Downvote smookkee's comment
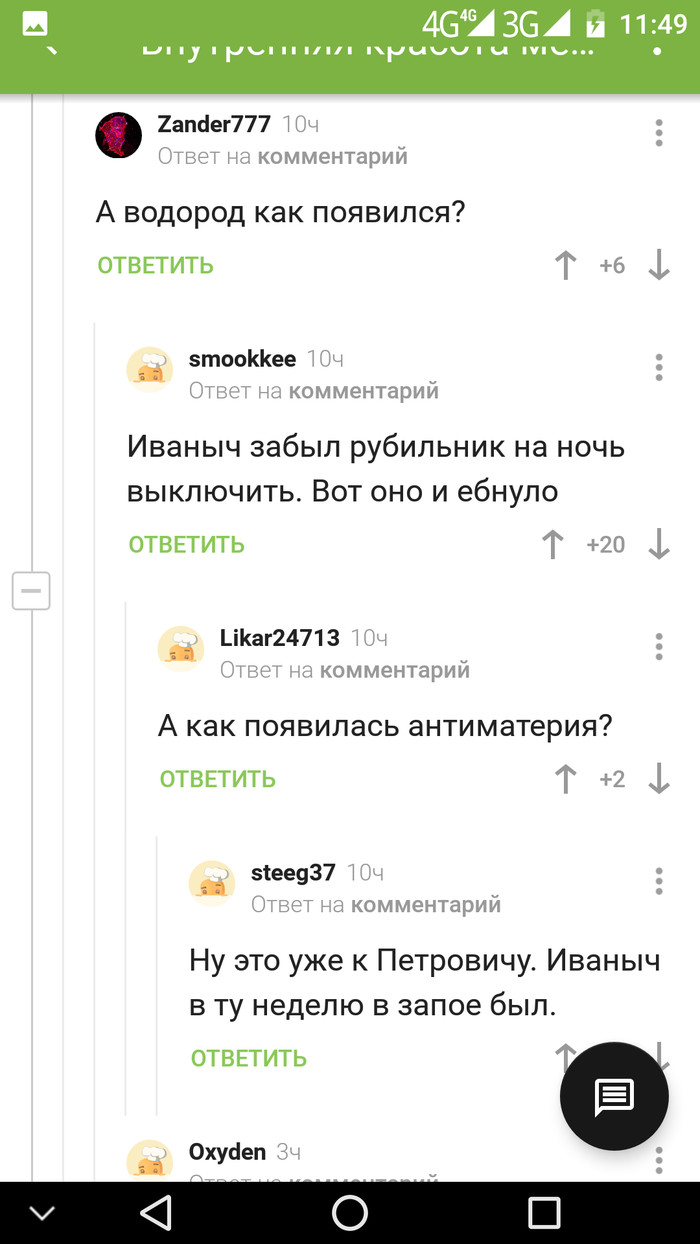Image resolution: width=700 pixels, height=1244 pixels. click(x=658, y=544)
